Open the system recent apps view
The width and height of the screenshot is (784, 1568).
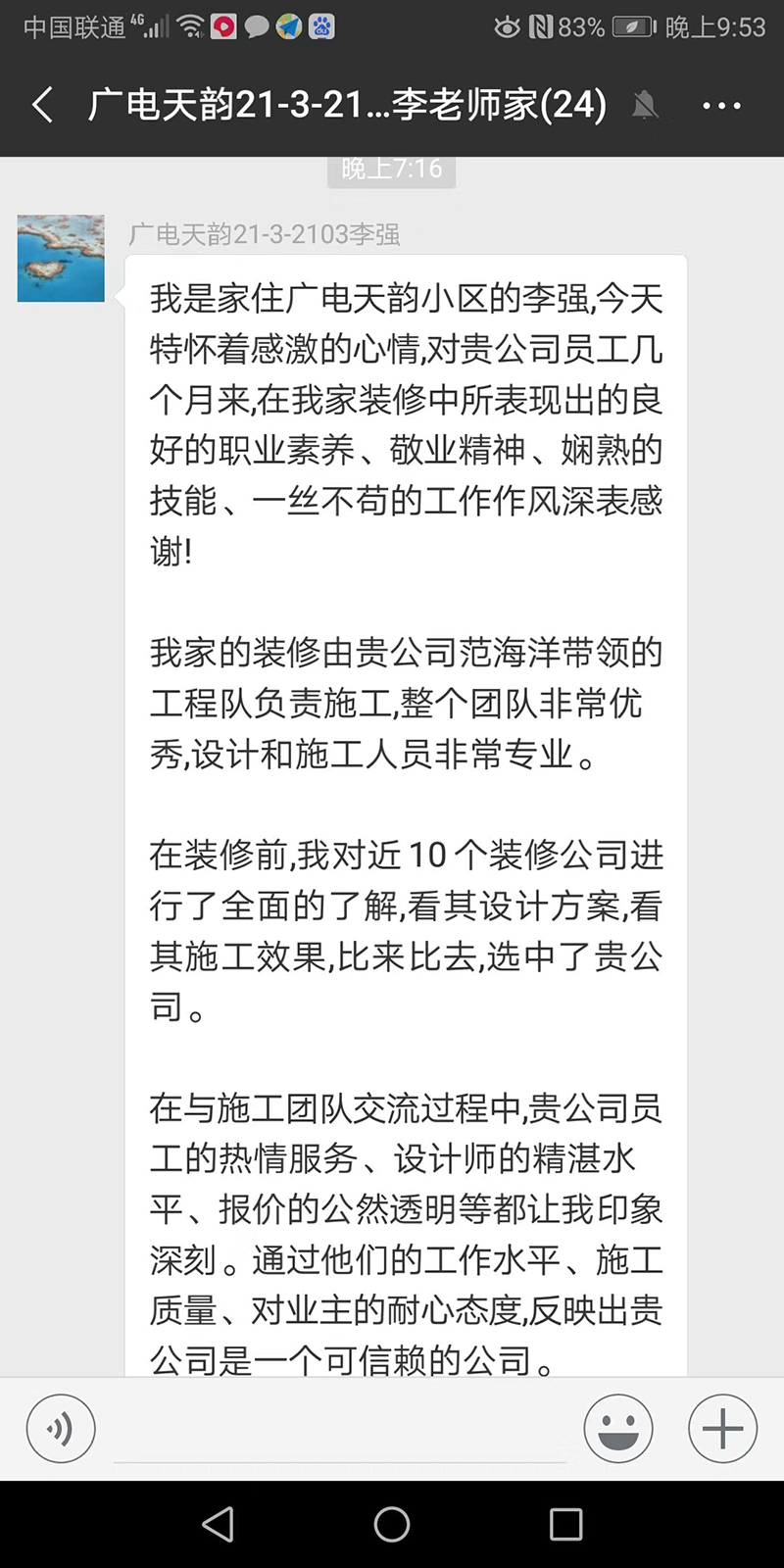(x=565, y=1524)
